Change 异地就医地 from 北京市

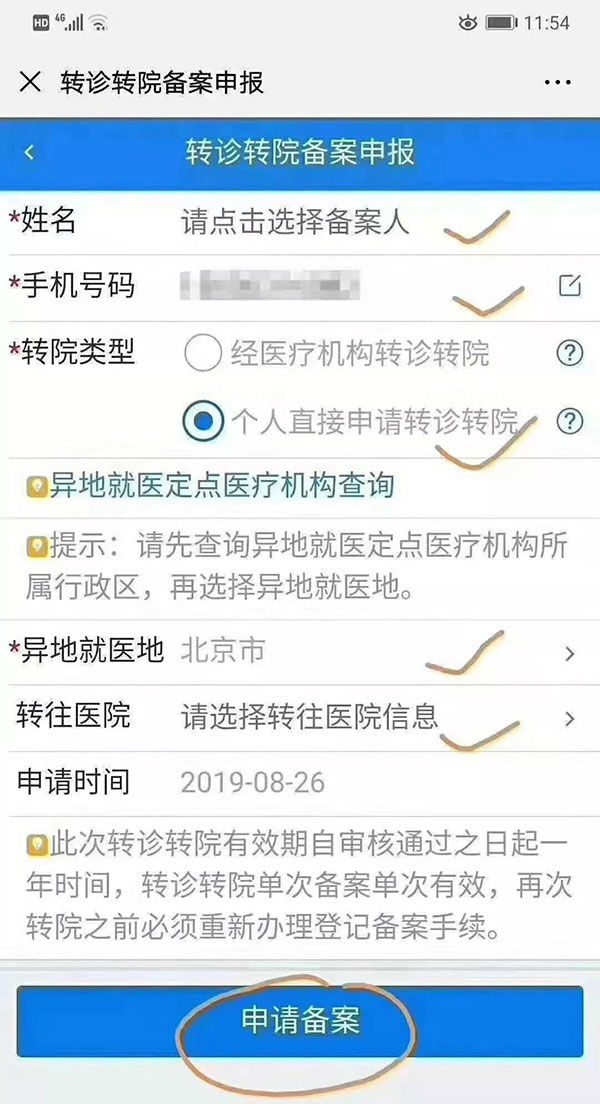[300, 652]
